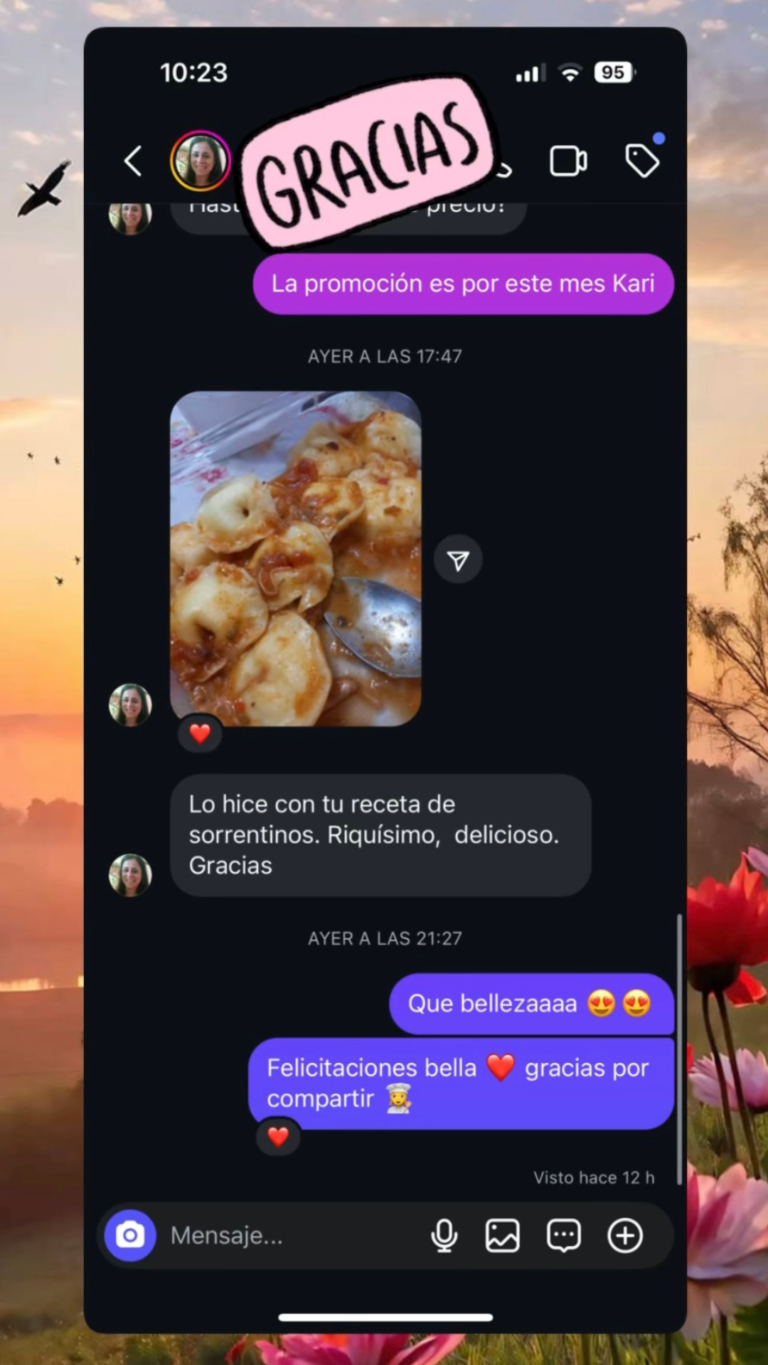Open the camera from the message bar
768x1365 pixels.
pos(131,1235)
